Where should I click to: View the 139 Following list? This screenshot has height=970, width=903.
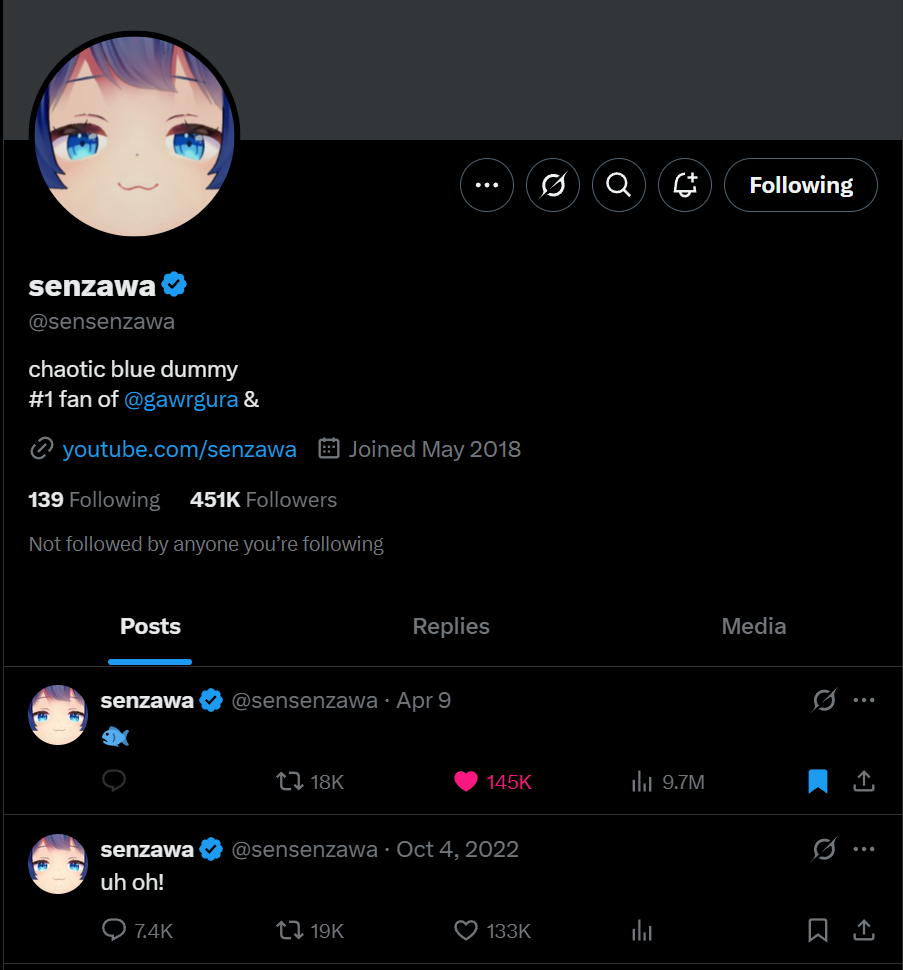[94, 500]
